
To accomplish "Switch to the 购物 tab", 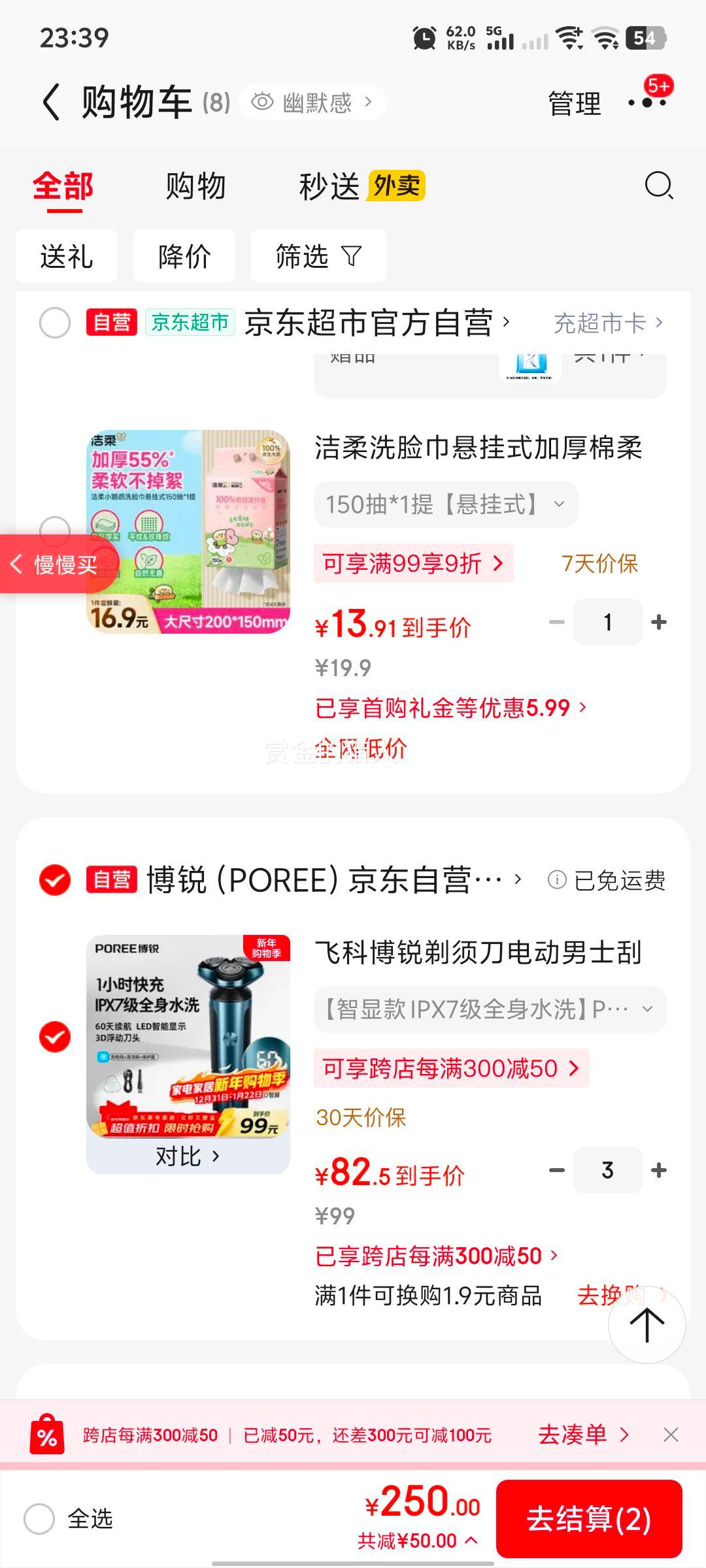I will 195,186.
